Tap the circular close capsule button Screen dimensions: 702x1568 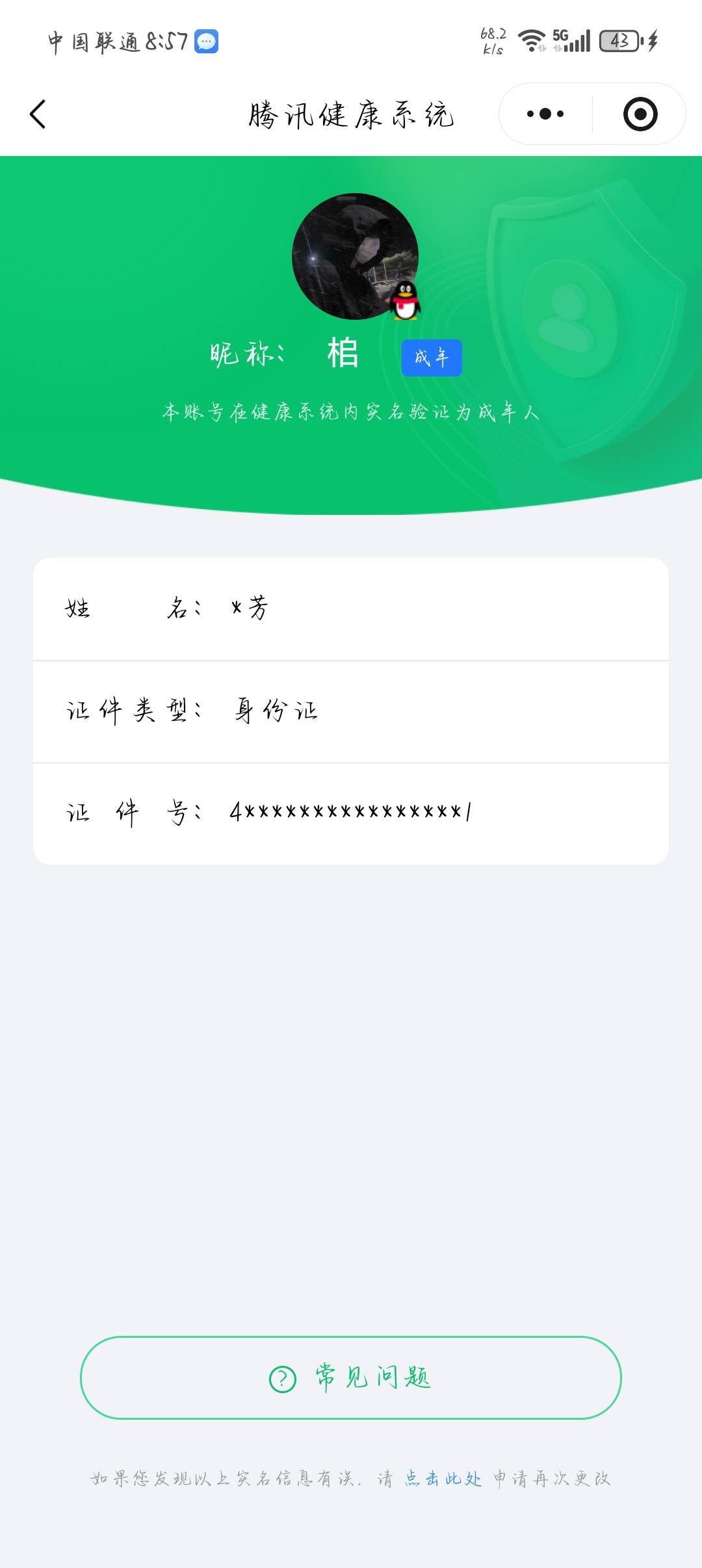(640, 113)
